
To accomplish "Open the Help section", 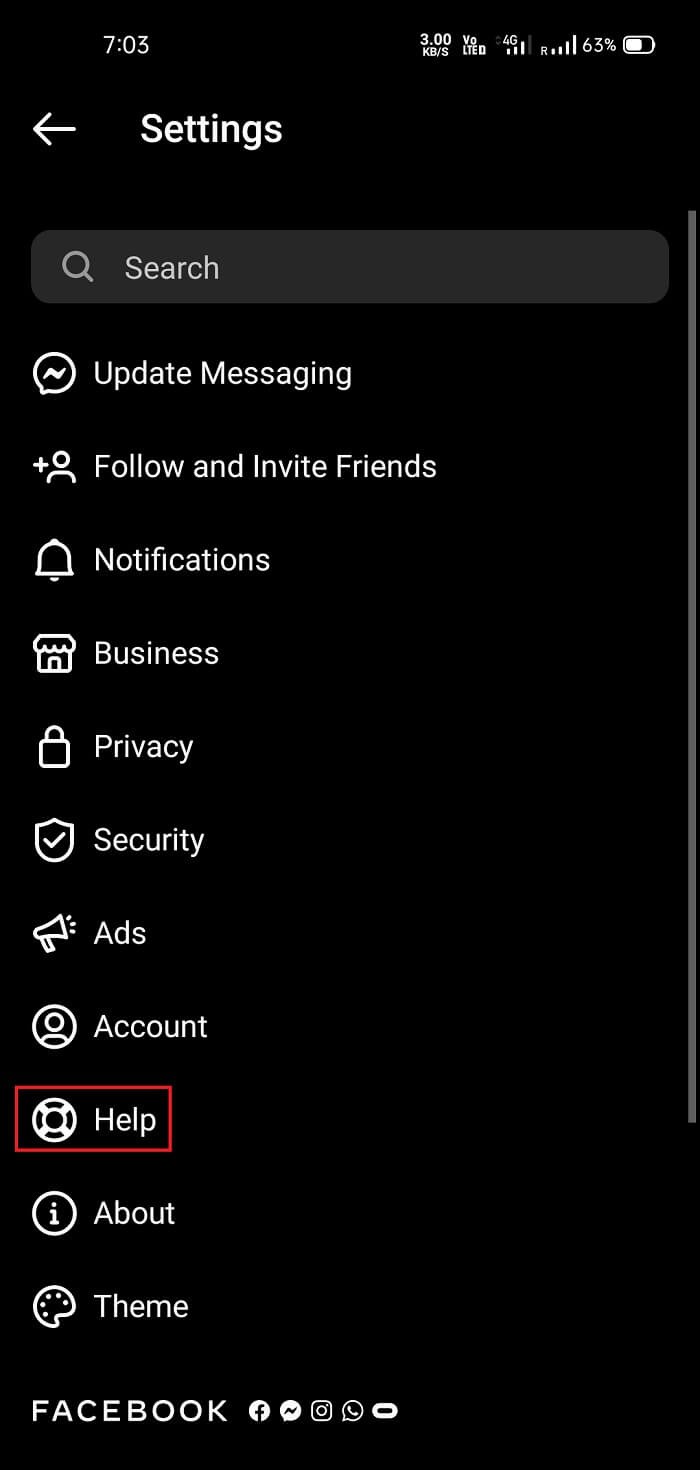I will [124, 1120].
